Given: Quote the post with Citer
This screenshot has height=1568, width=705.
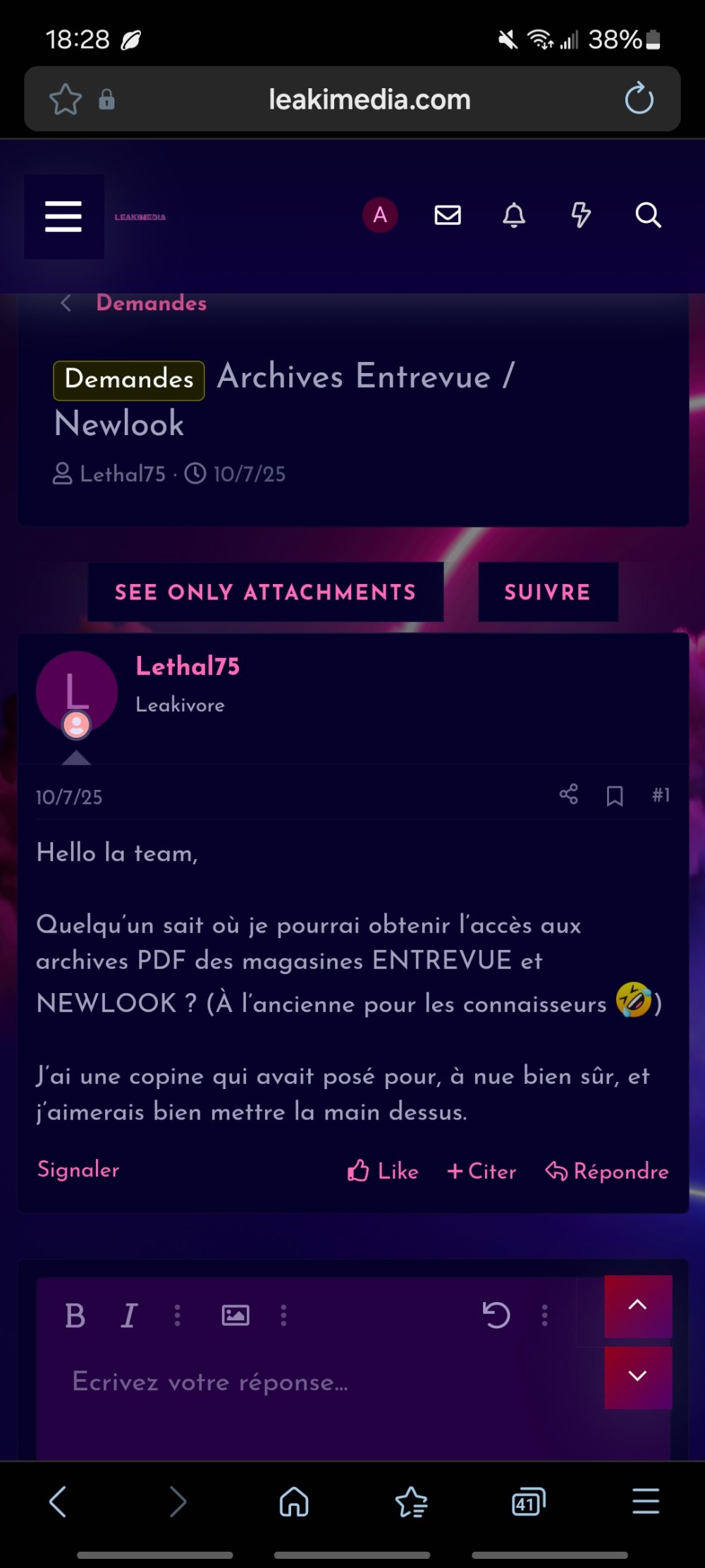Looking at the screenshot, I should [482, 1172].
